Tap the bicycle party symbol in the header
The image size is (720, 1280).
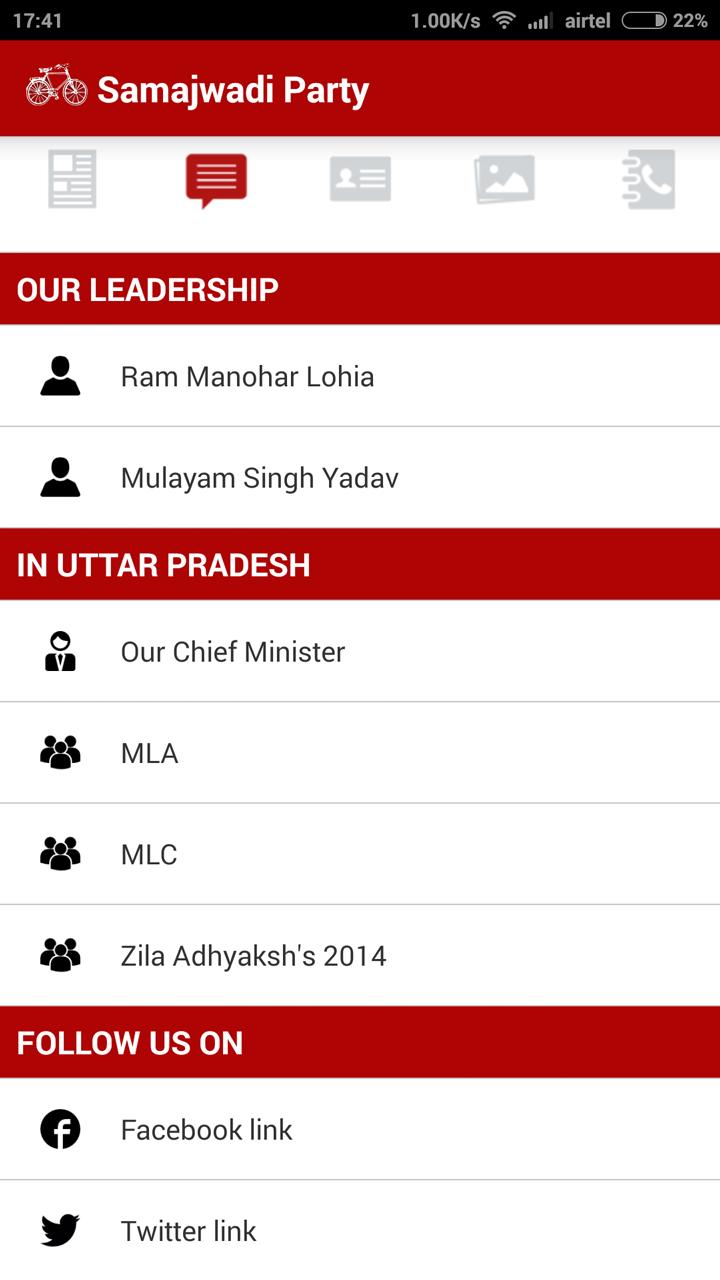(x=55, y=88)
